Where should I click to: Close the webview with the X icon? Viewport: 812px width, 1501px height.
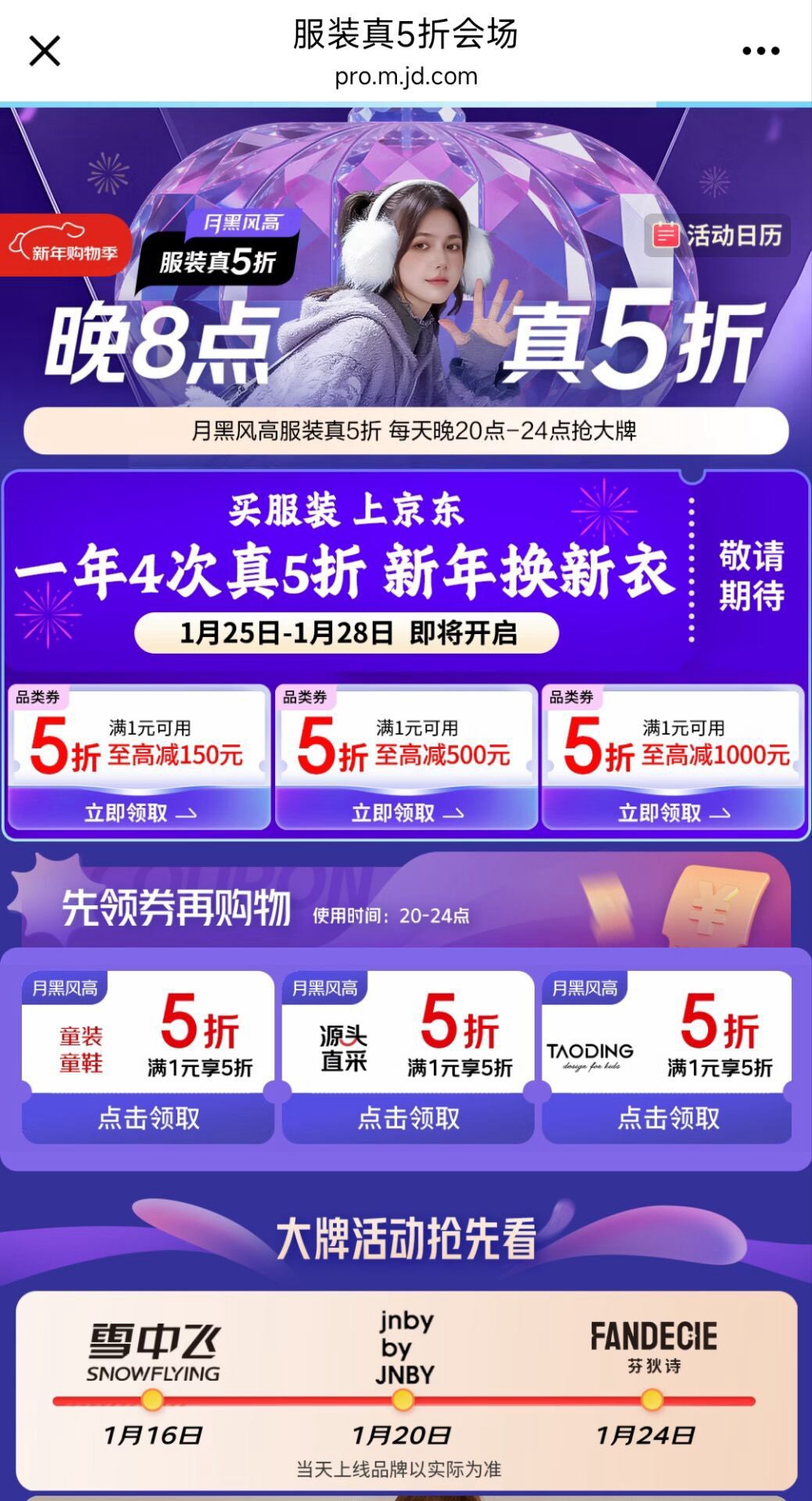tap(45, 52)
